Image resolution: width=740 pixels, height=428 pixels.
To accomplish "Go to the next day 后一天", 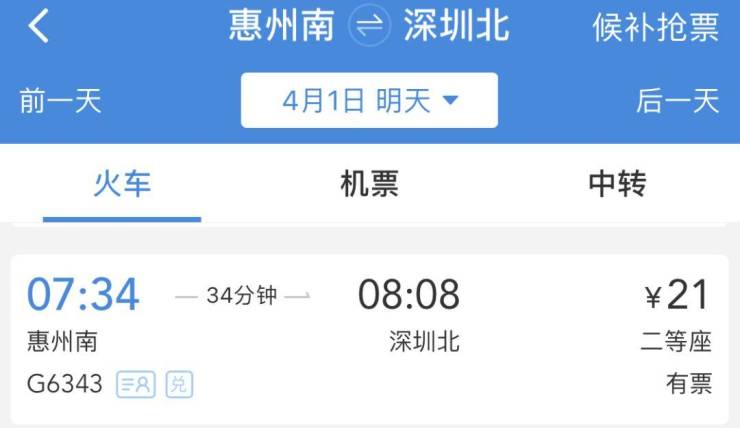I will click(677, 101).
